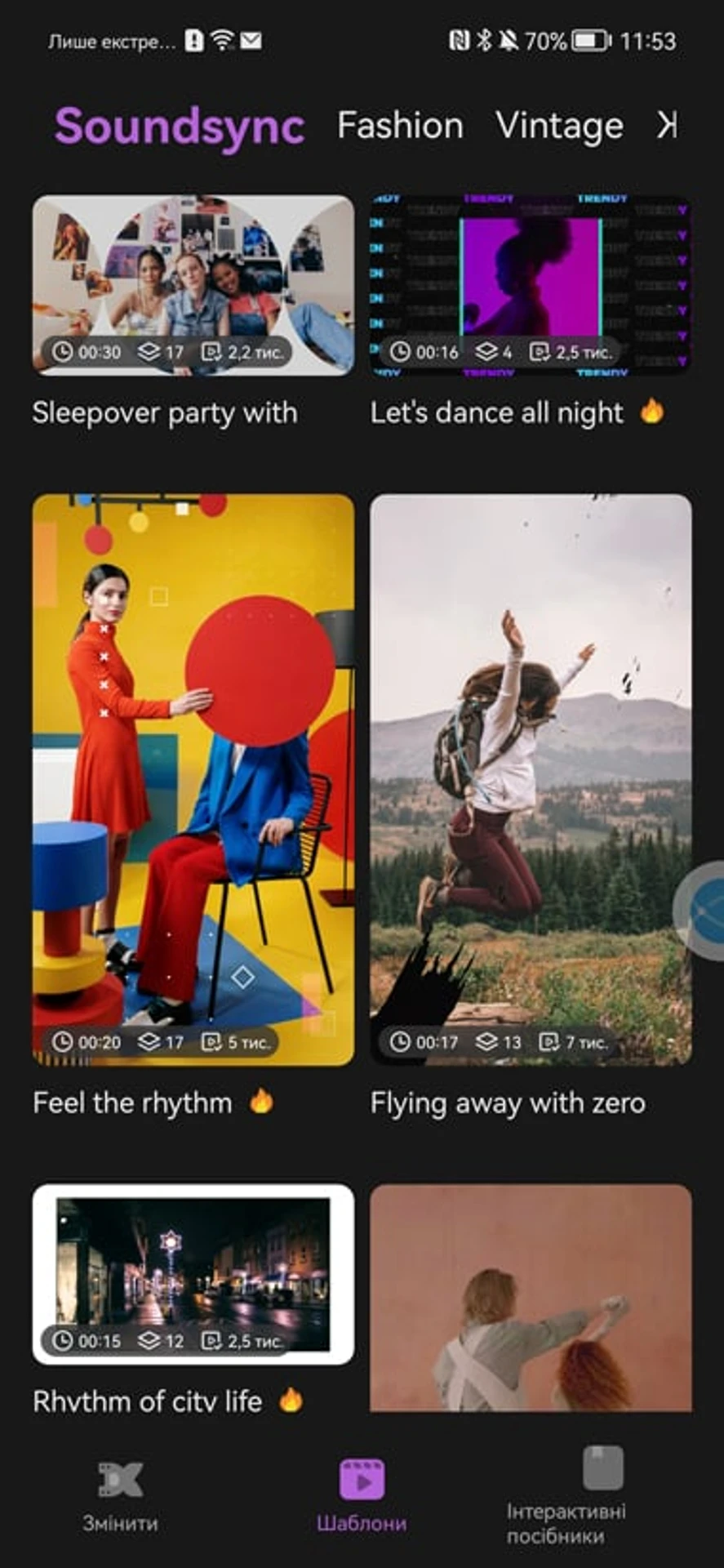The height and width of the screenshot is (1568, 724).
Task: Open the template with two dancing women
Action: (x=531, y=1297)
